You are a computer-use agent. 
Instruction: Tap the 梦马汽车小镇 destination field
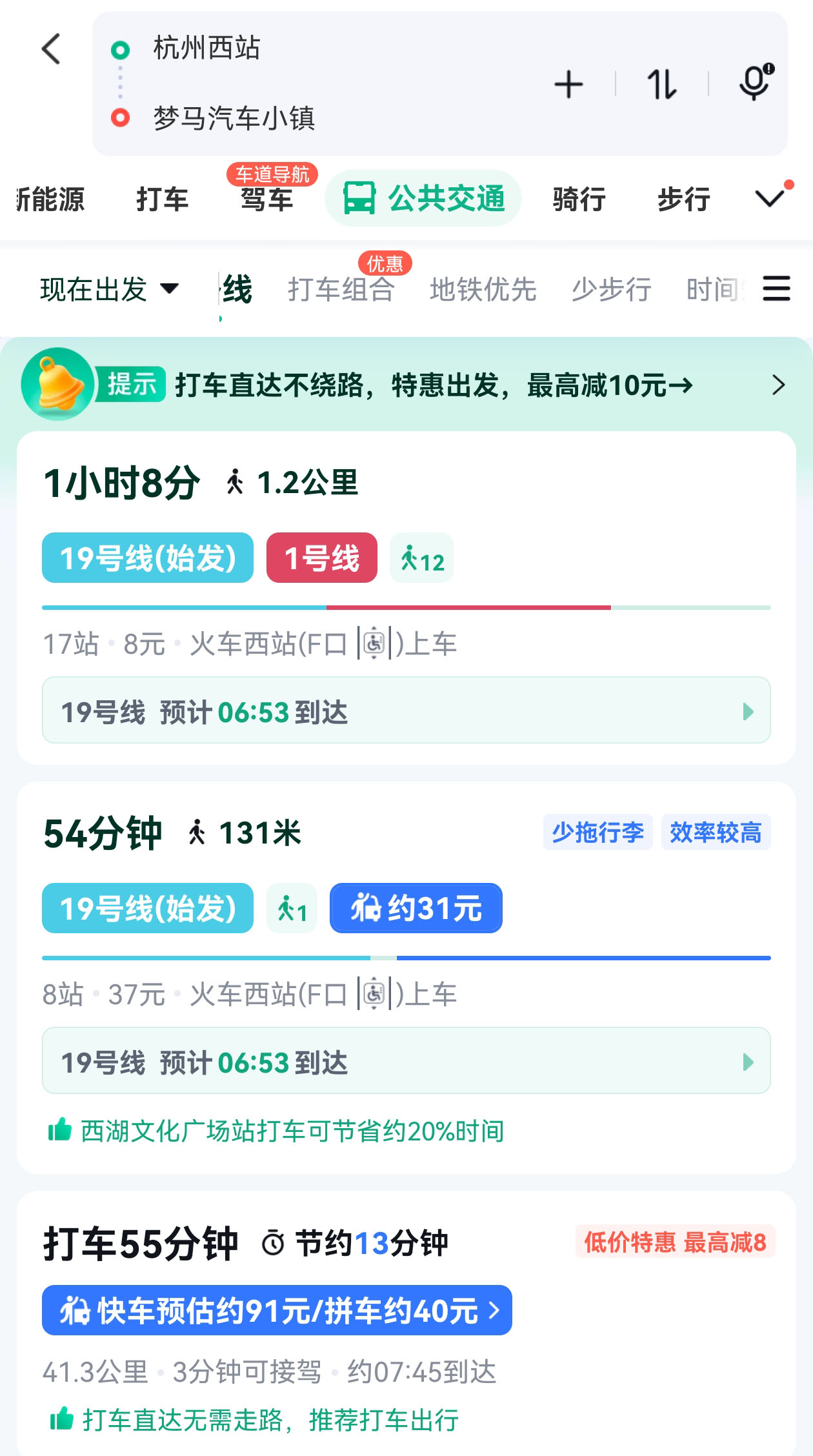[232, 118]
